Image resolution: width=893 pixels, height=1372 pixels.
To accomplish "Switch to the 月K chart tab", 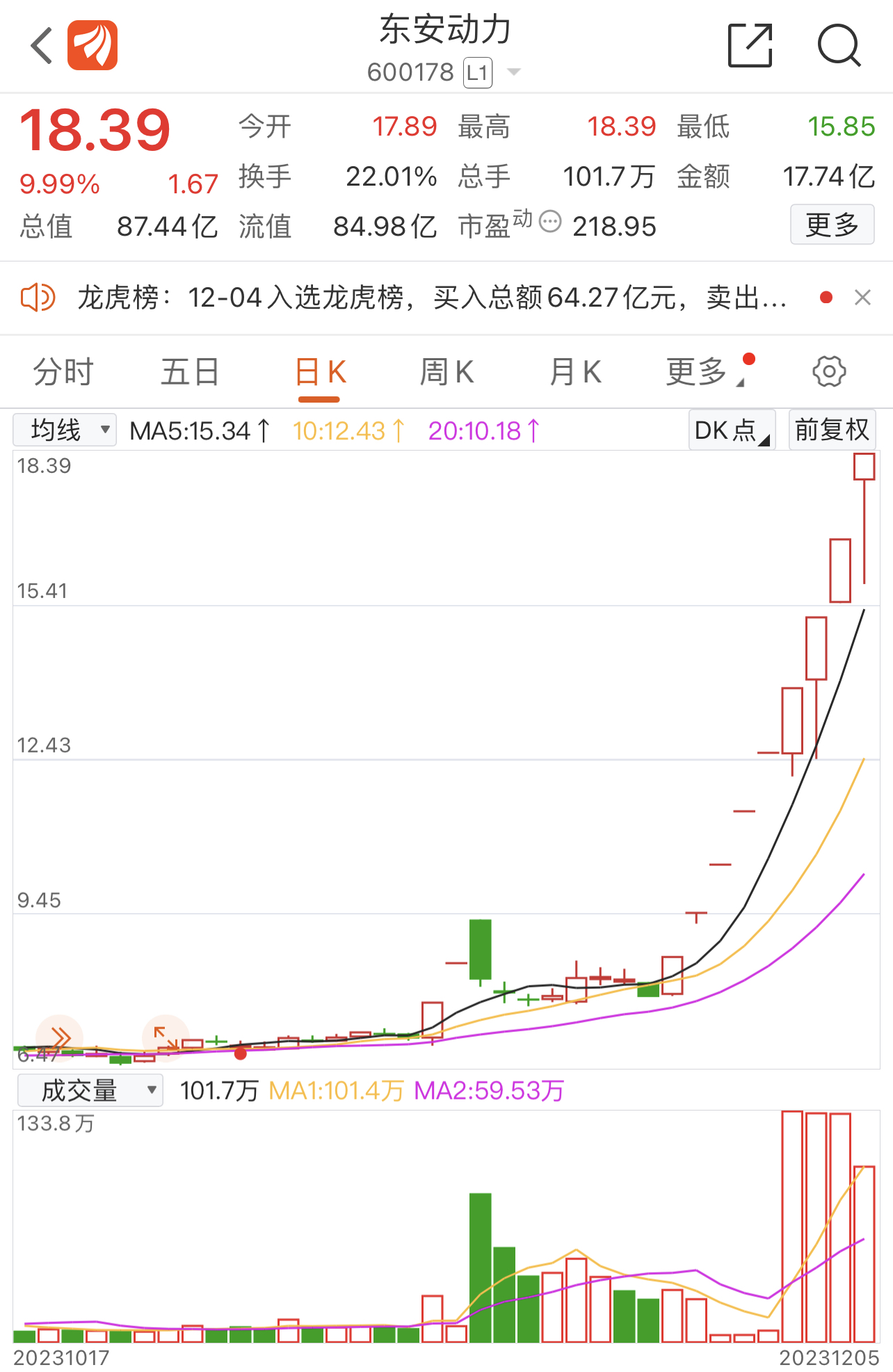I will click(x=575, y=372).
